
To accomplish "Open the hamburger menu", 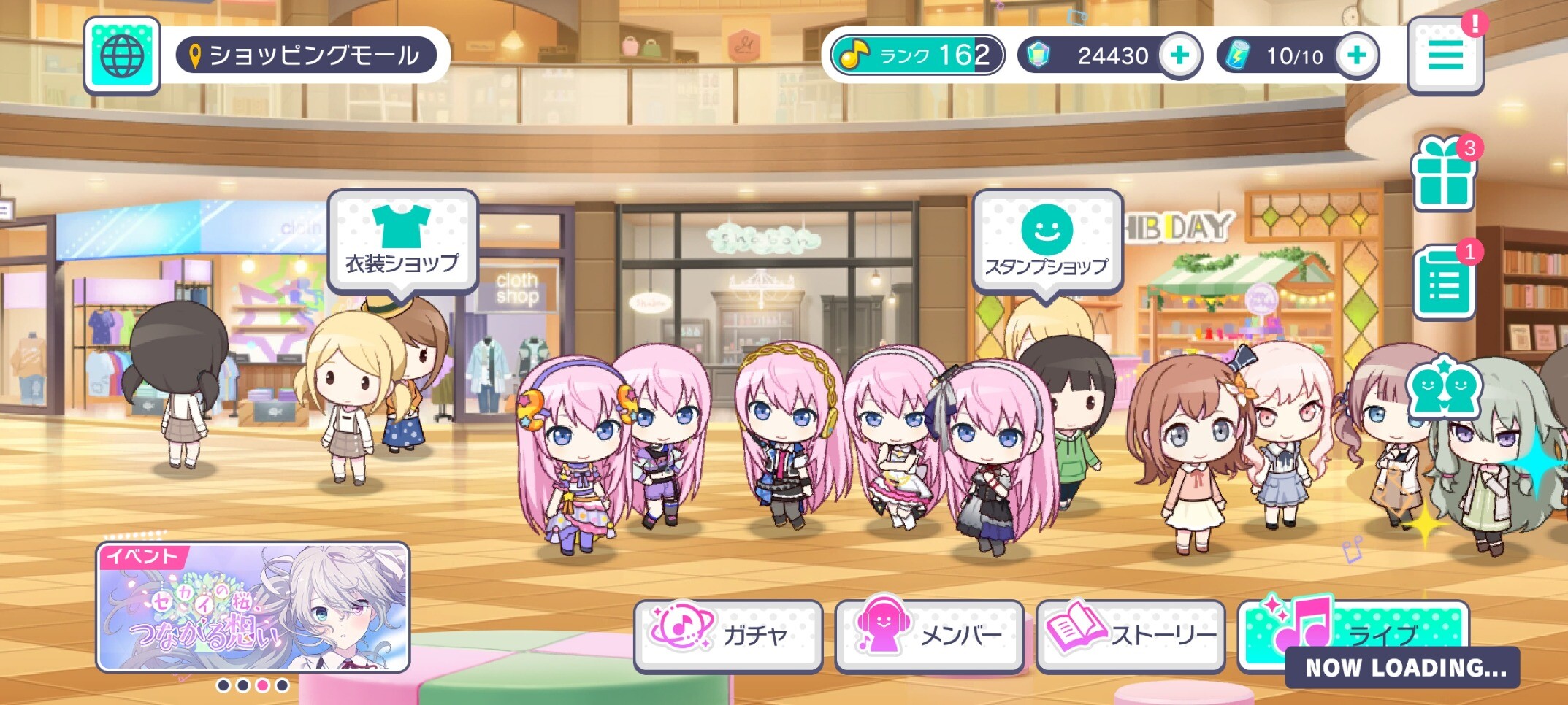I will pos(1445,56).
